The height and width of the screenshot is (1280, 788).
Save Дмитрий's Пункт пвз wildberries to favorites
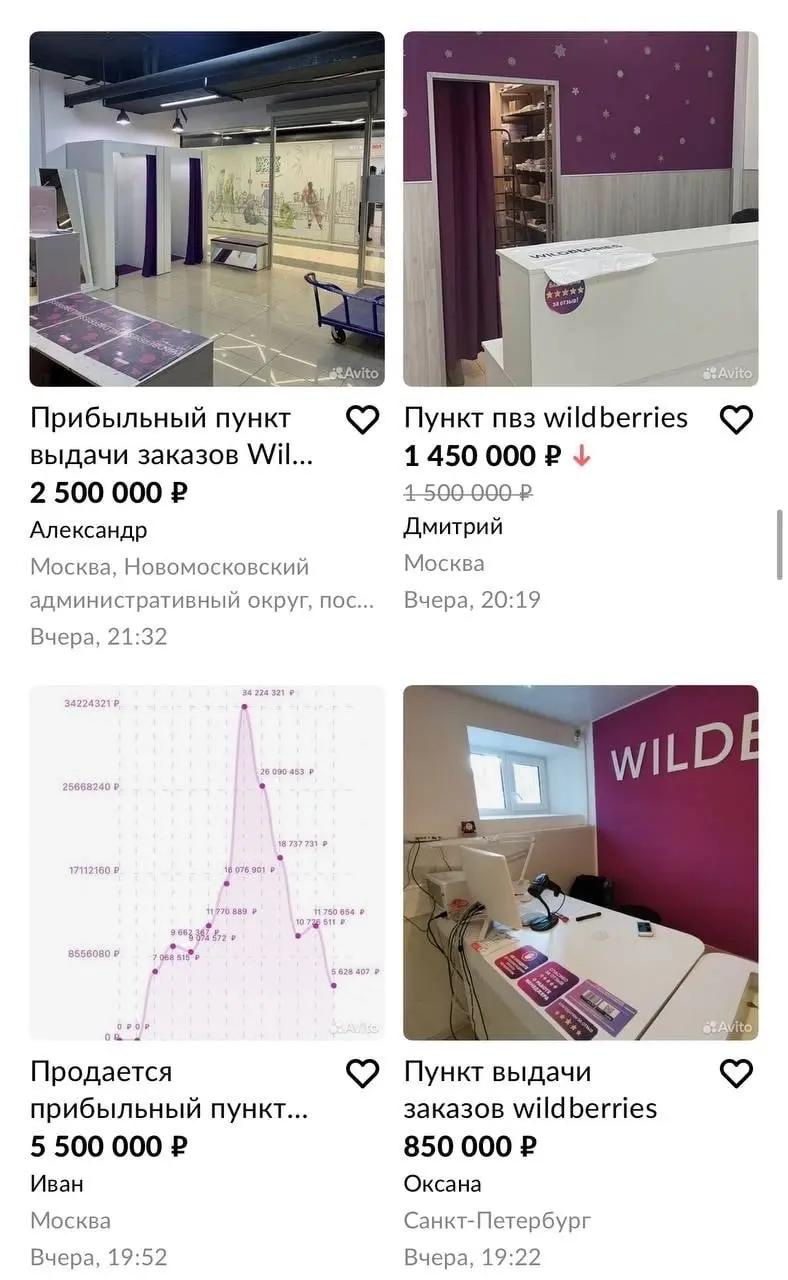click(x=736, y=420)
